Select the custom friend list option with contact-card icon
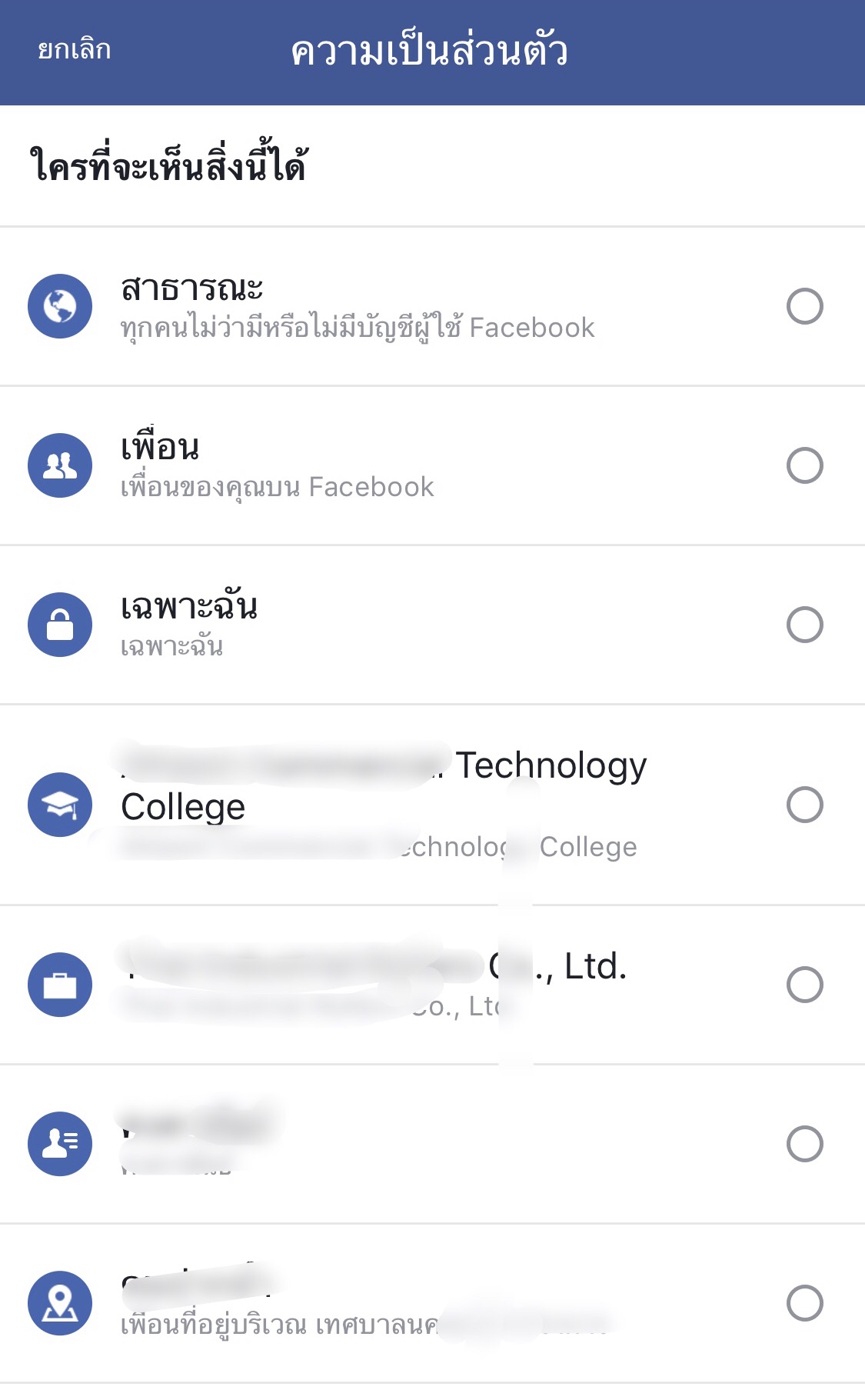Viewport: 865px width, 1400px height. pos(432,1144)
